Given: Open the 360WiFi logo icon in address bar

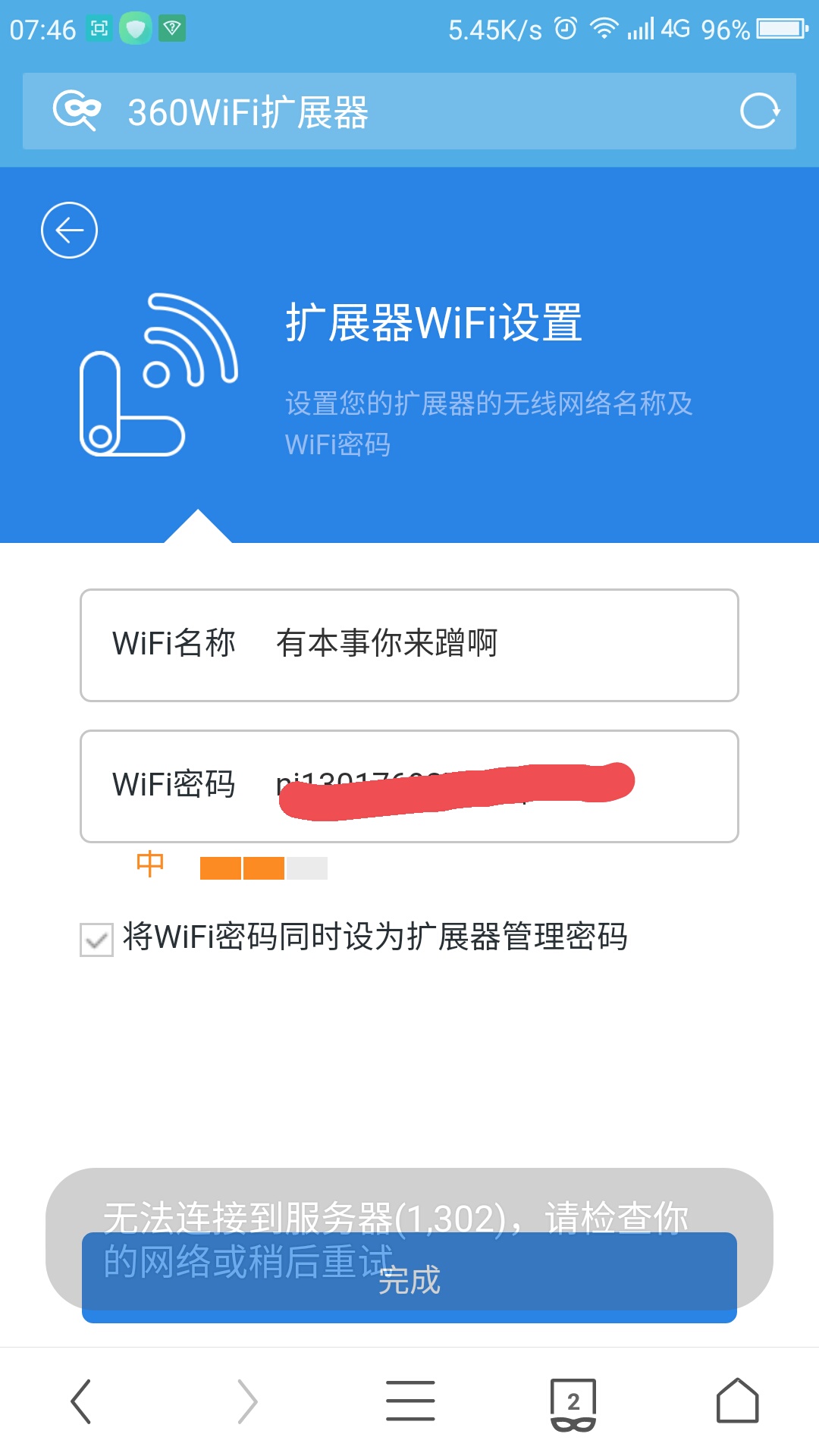Looking at the screenshot, I should pos(80,111).
